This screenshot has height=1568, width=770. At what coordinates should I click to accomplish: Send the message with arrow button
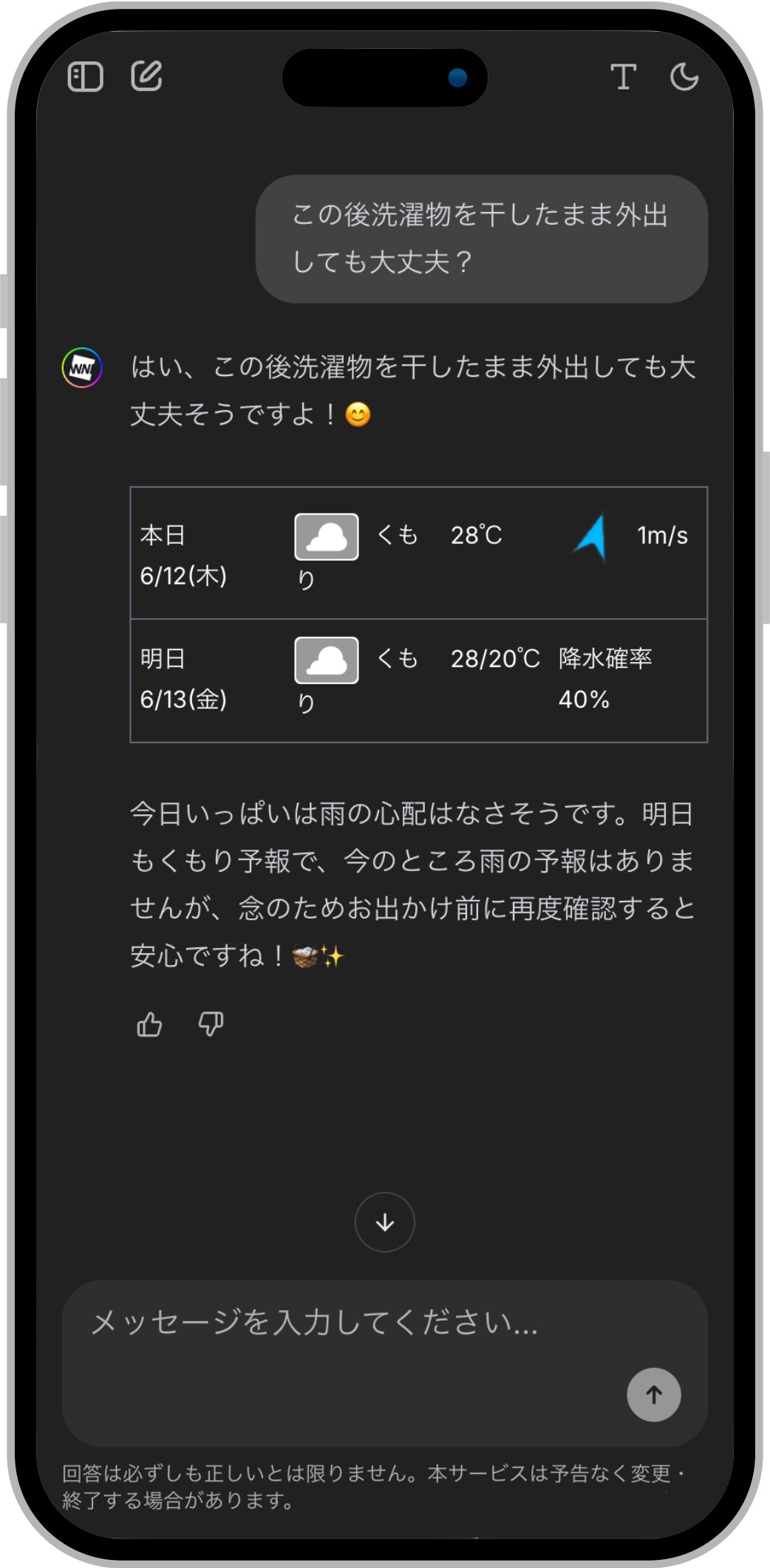(654, 1394)
